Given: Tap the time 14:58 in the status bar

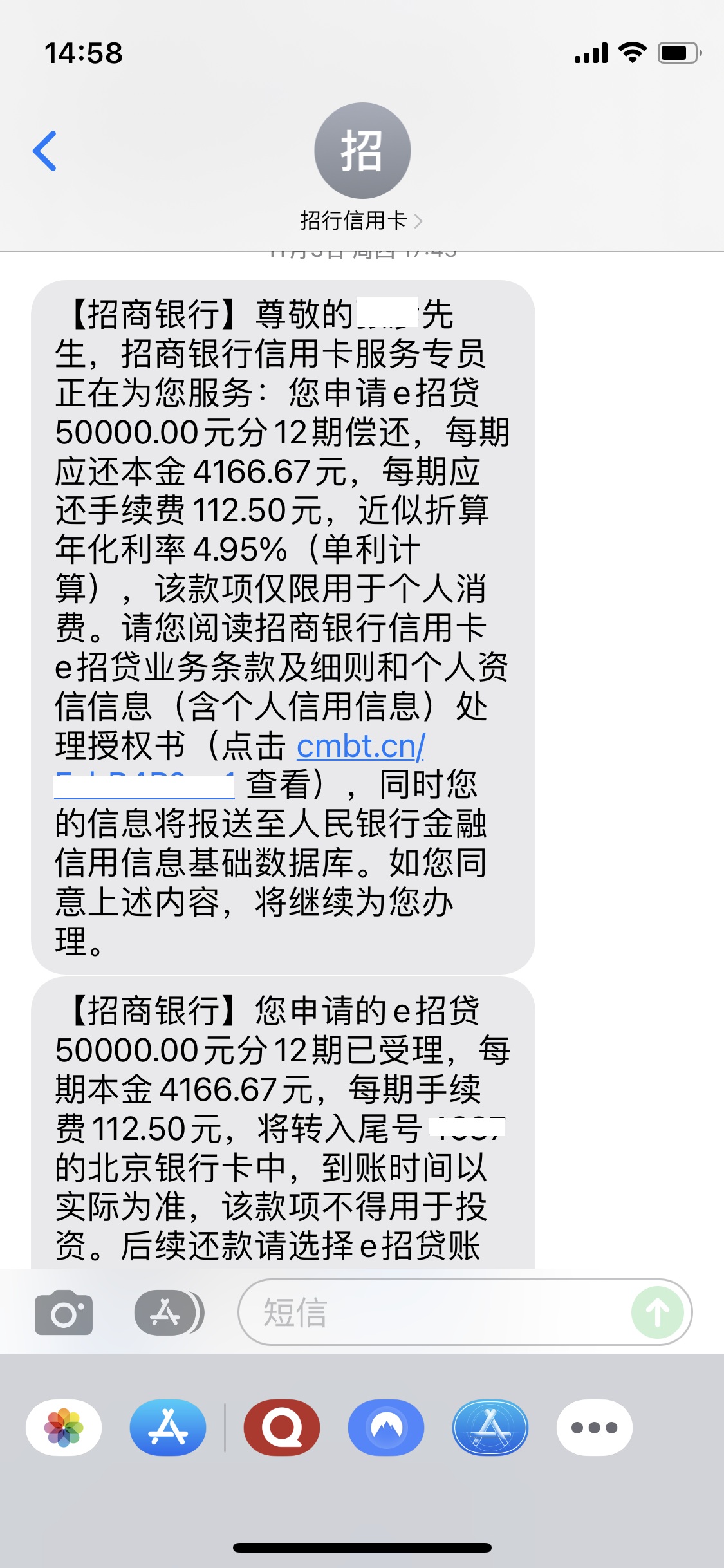Looking at the screenshot, I should click(84, 53).
